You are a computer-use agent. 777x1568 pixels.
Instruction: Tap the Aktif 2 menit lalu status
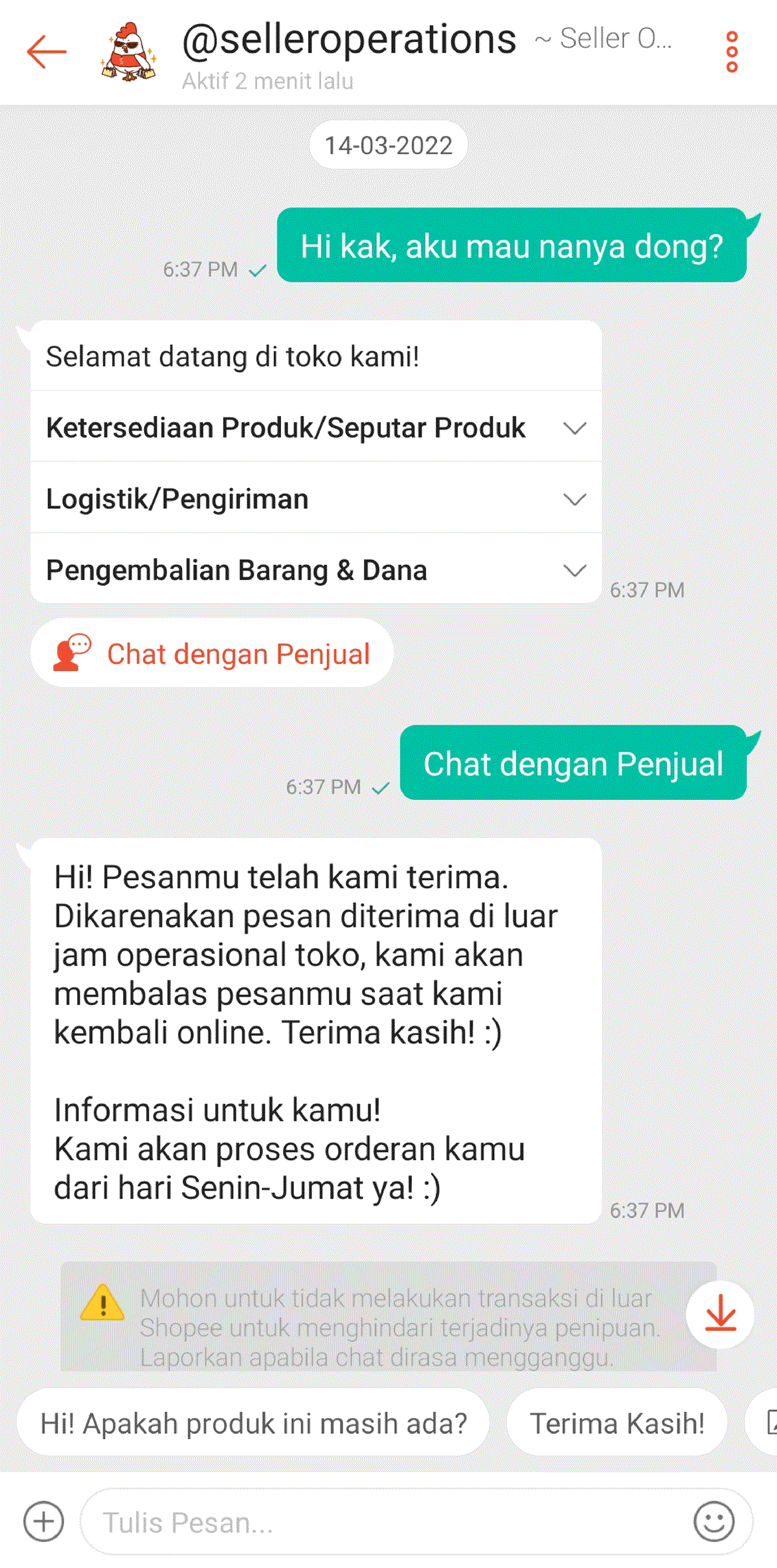[265, 82]
